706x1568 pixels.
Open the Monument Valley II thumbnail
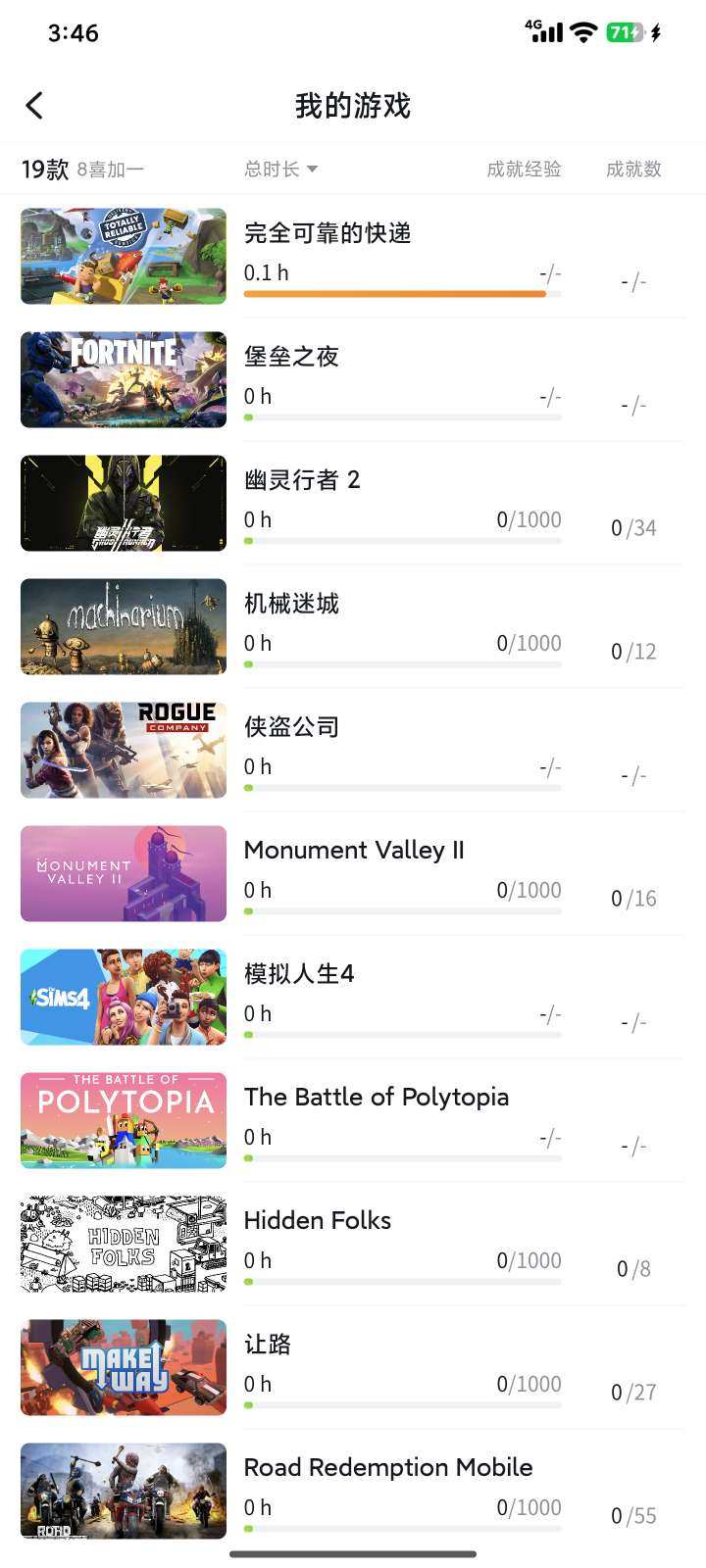123,873
